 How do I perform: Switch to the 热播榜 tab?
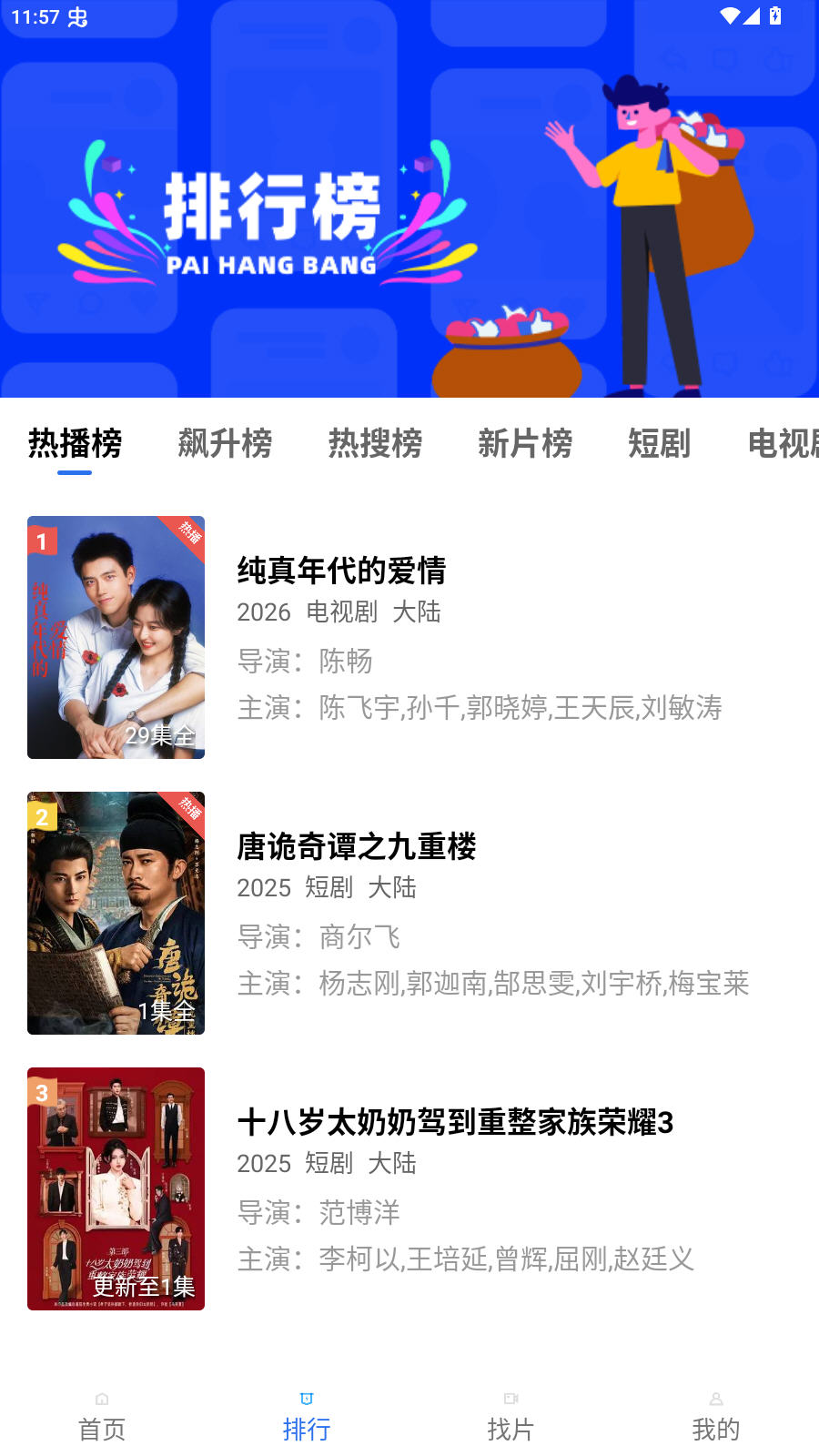coord(75,444)
